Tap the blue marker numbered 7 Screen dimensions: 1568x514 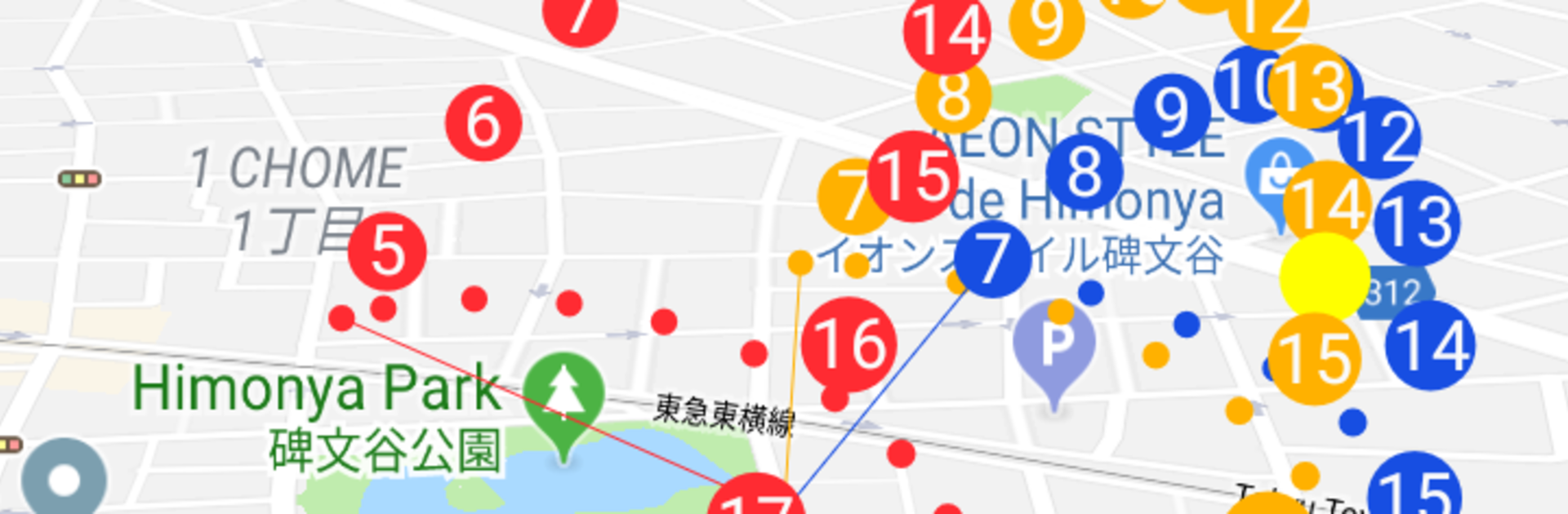click(992, 259)
